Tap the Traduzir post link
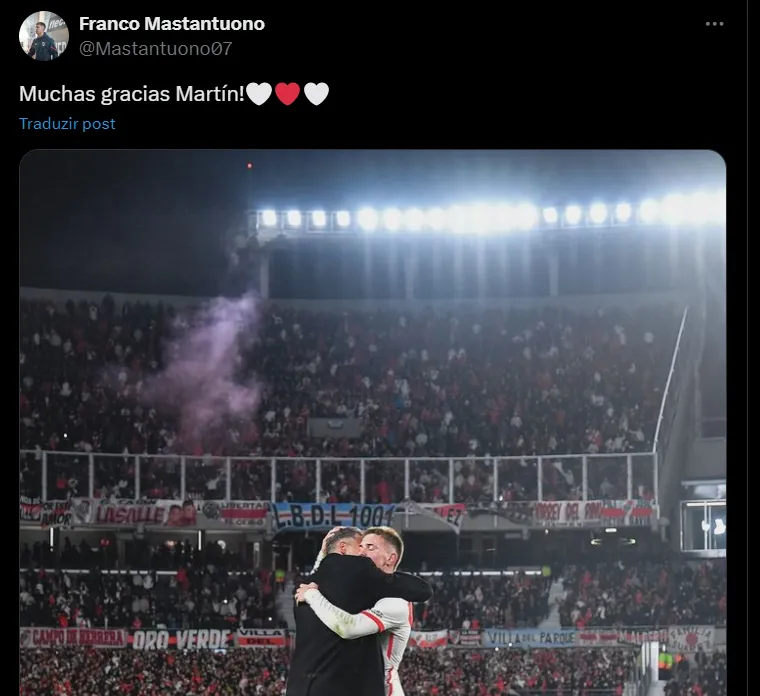The image size is (760, 696). coord(67,124)
